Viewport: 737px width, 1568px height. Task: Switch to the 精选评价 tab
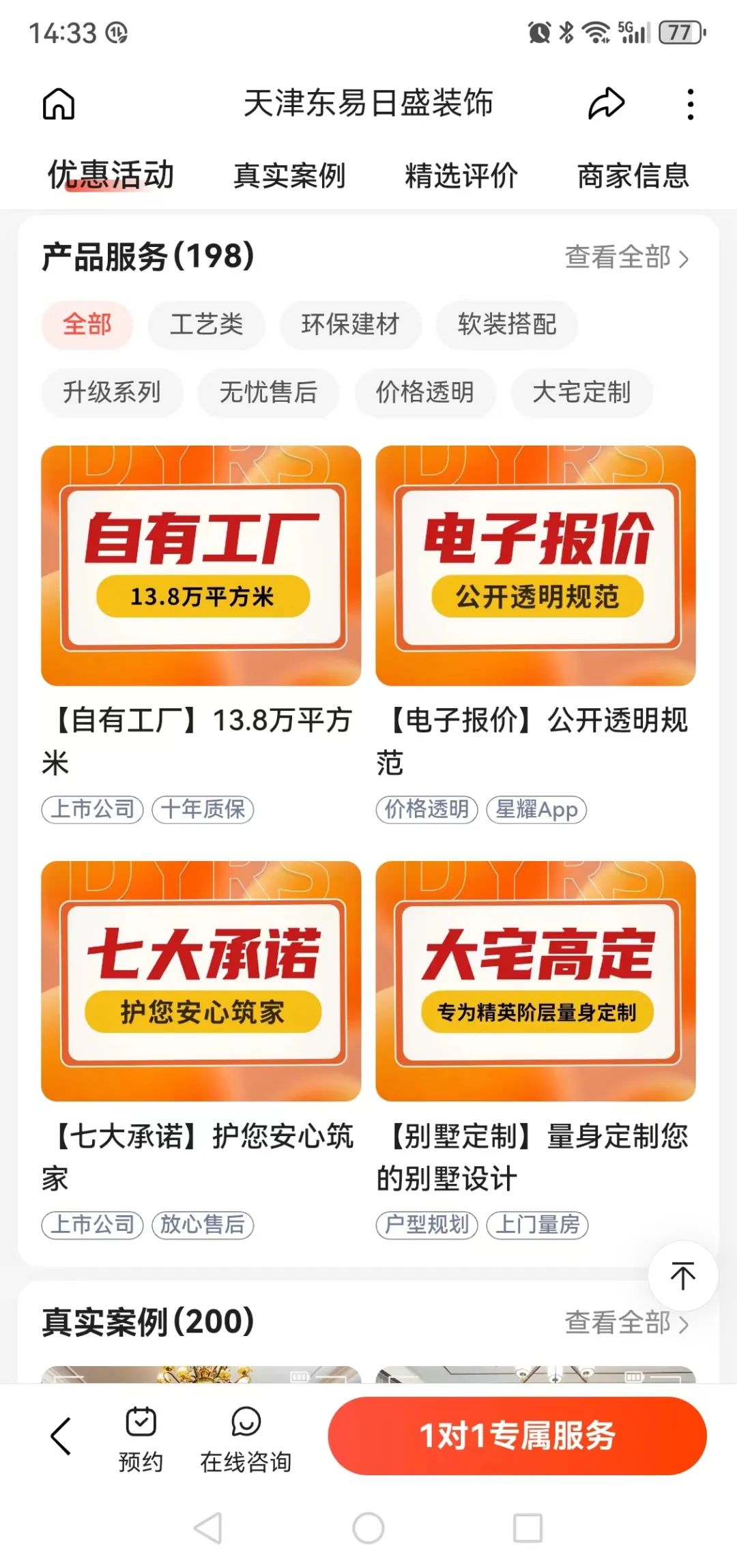click(461, 176)
